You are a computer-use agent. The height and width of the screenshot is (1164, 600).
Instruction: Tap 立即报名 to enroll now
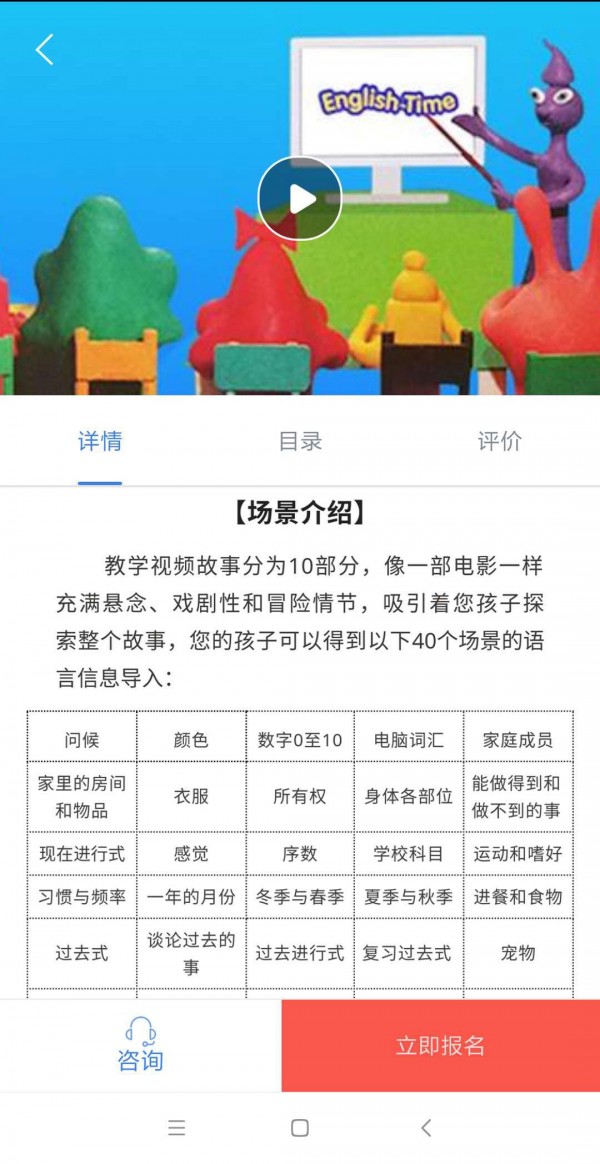(x=440, y=1046)
